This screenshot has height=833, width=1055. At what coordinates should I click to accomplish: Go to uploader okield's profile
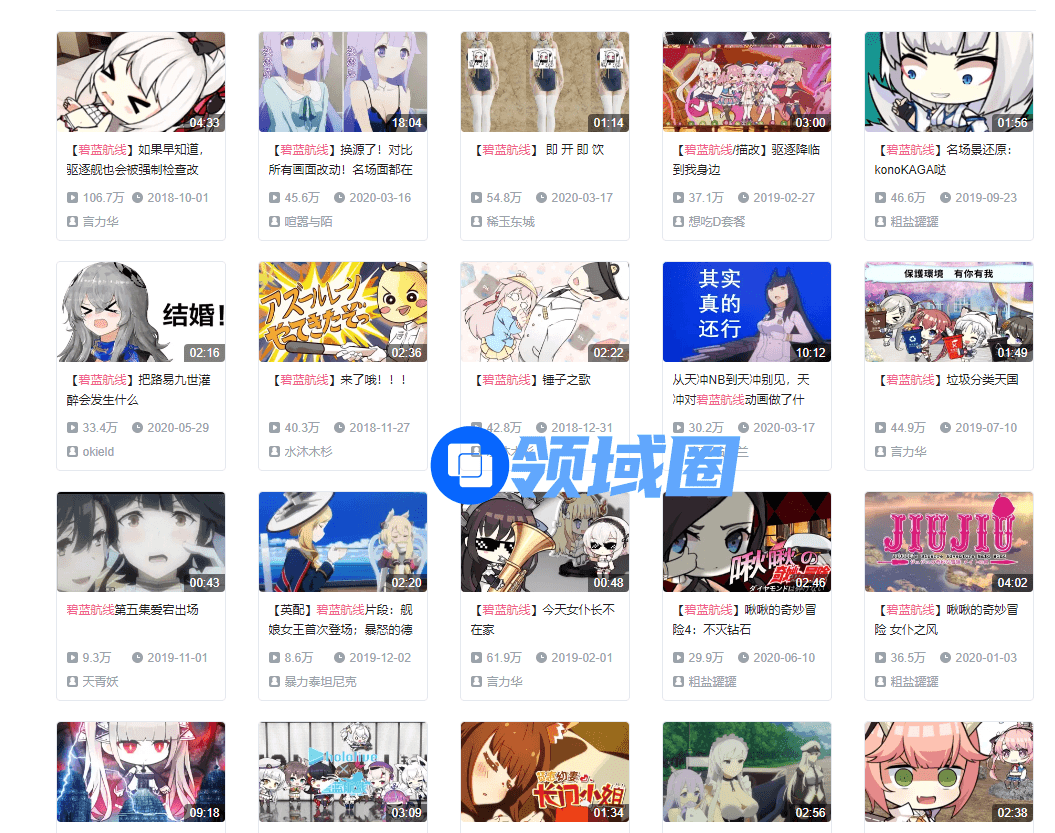pyautogui.click(x=98, y=452)
